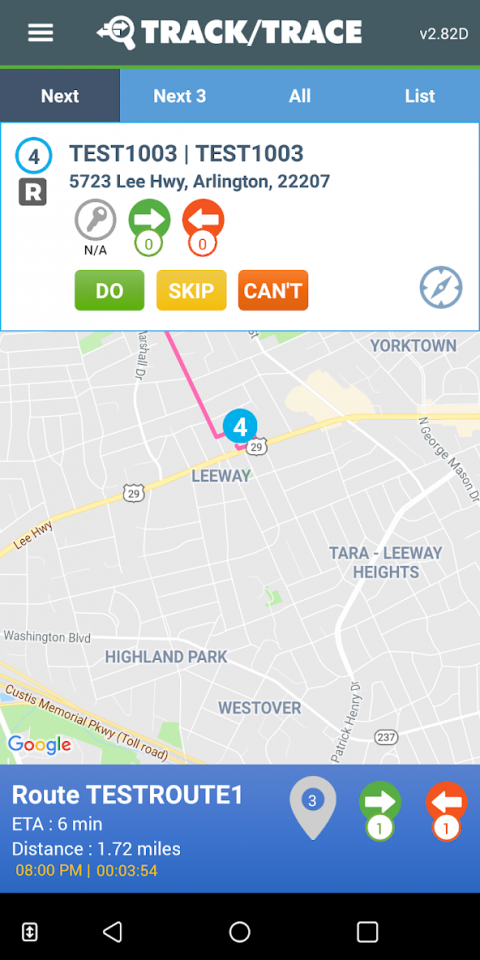
Task: Tap the green DO button
Action: (110, 291)
